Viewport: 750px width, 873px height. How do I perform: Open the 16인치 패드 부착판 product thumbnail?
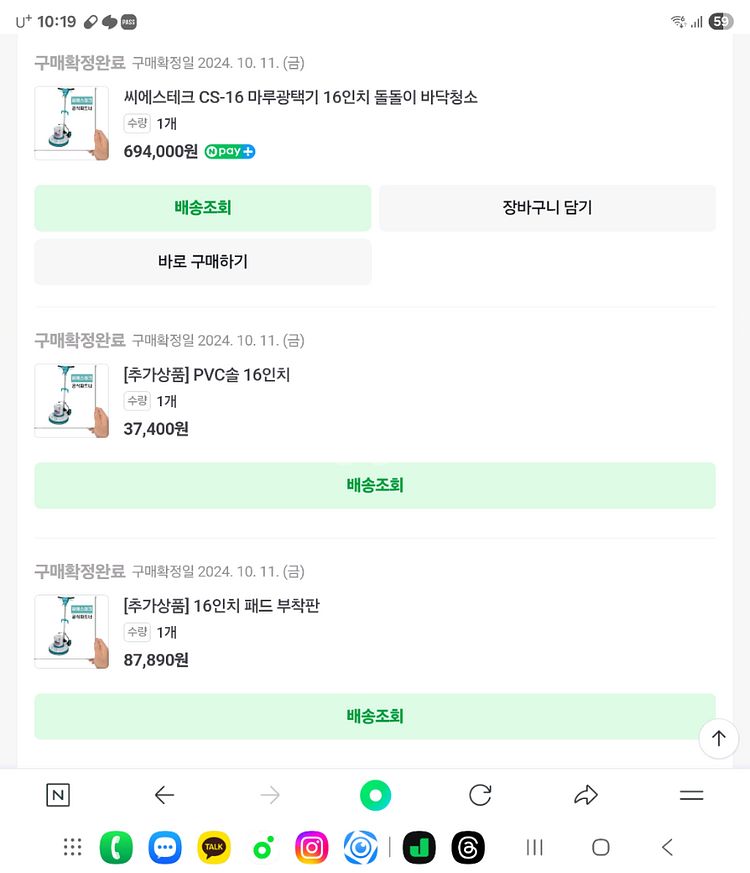click(x=71, y=631)
